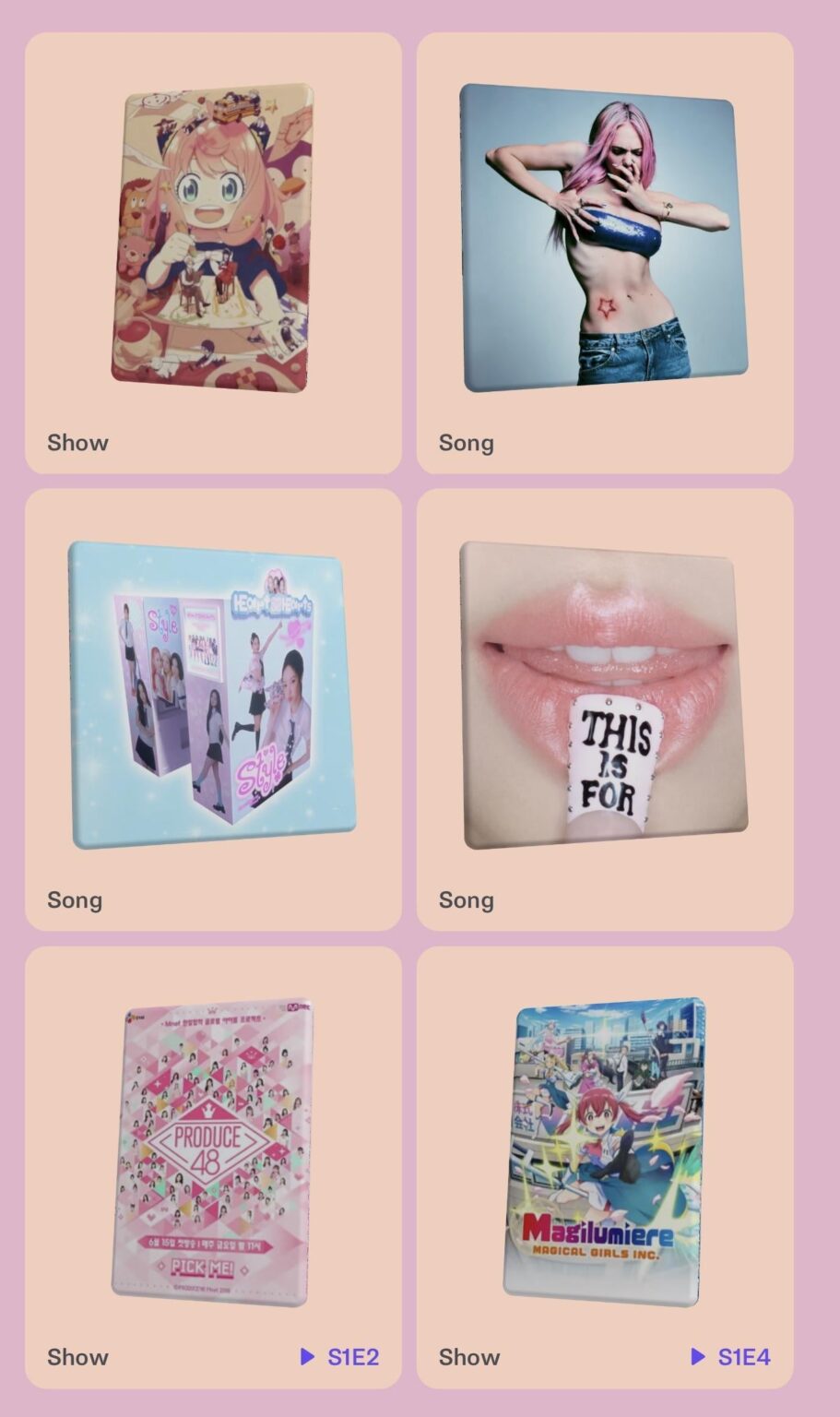Open the Produce 48 show card
Viewport: 840px width, 1417px height.
coord(213,1151)
